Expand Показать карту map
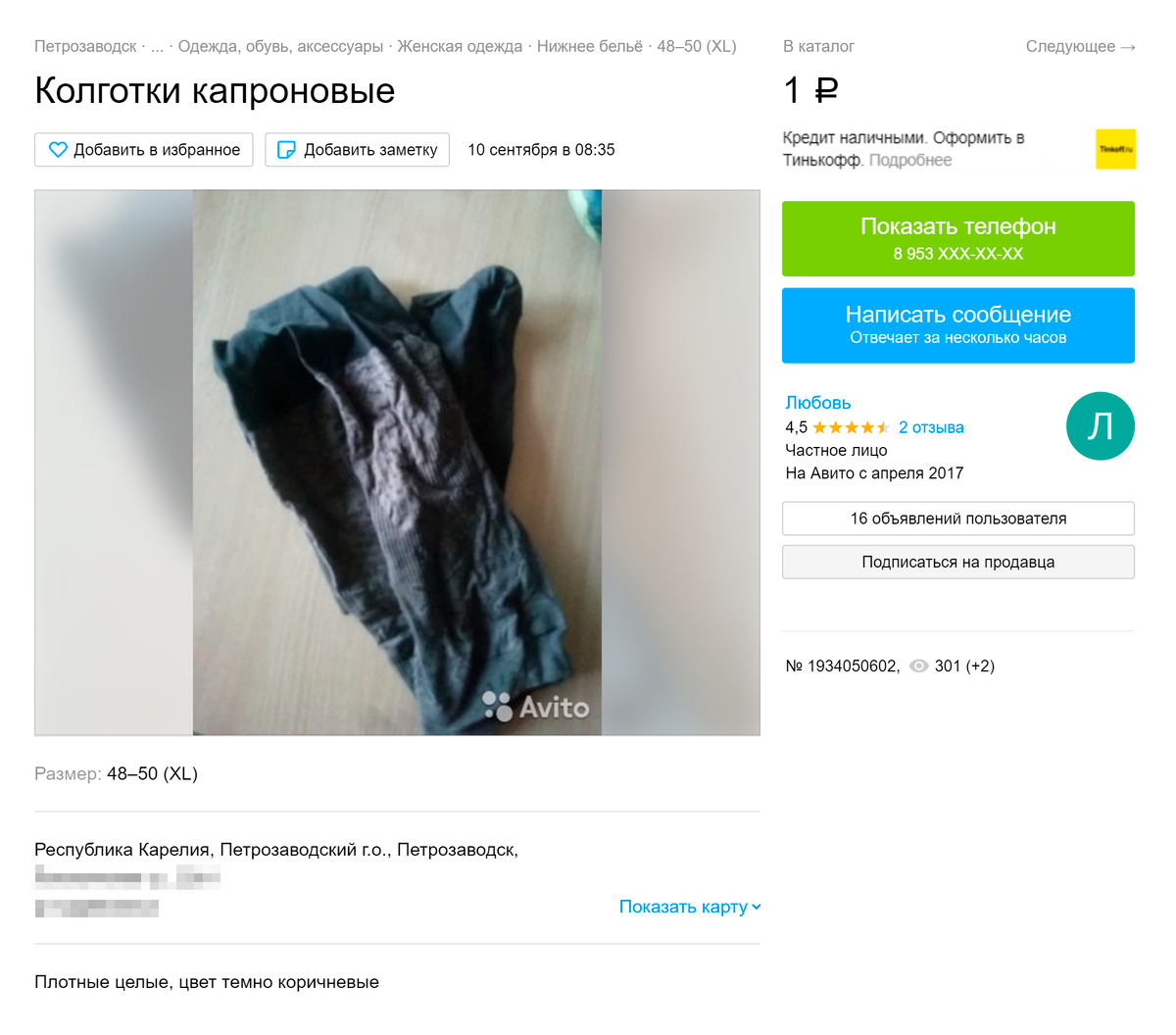 (689, 907)
